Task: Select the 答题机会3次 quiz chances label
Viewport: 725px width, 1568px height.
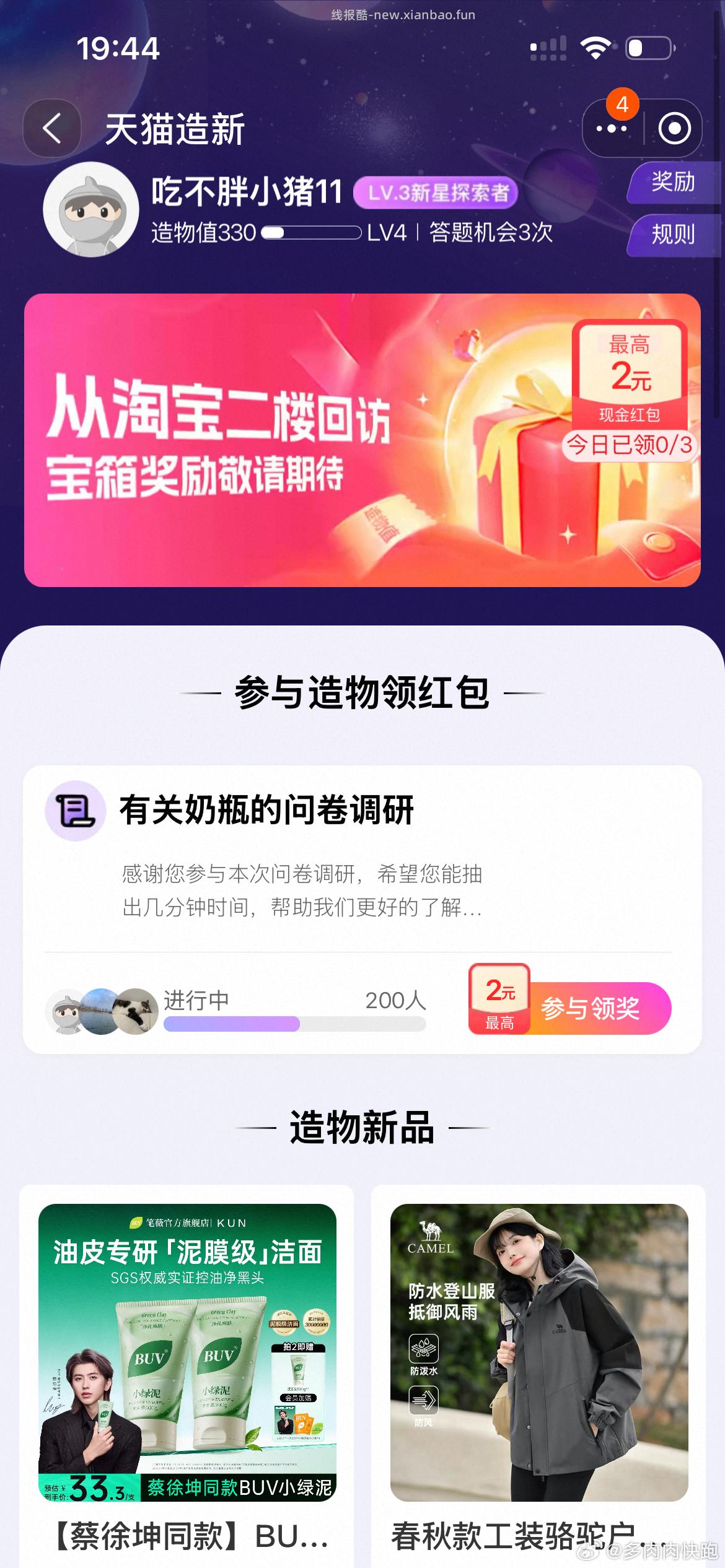Action: 491,233
